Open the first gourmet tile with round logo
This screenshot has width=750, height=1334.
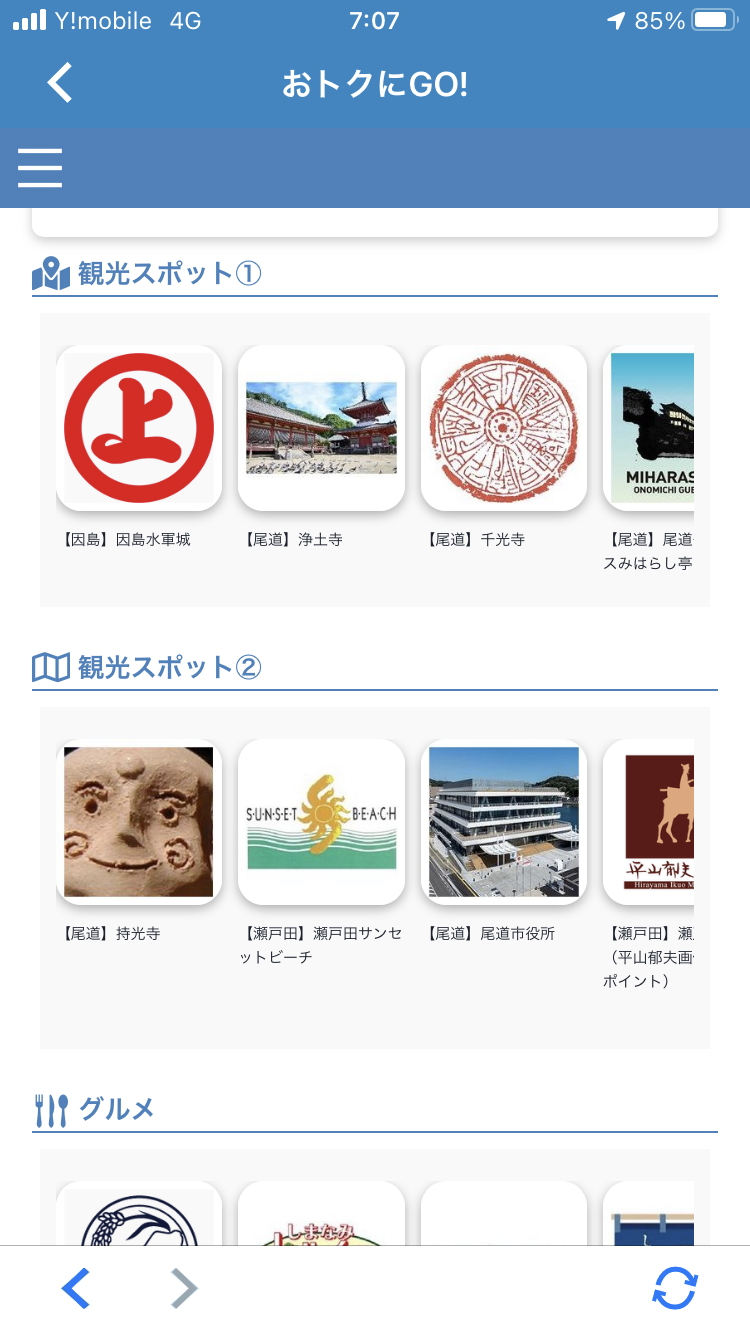click(x=139, y=1216)
